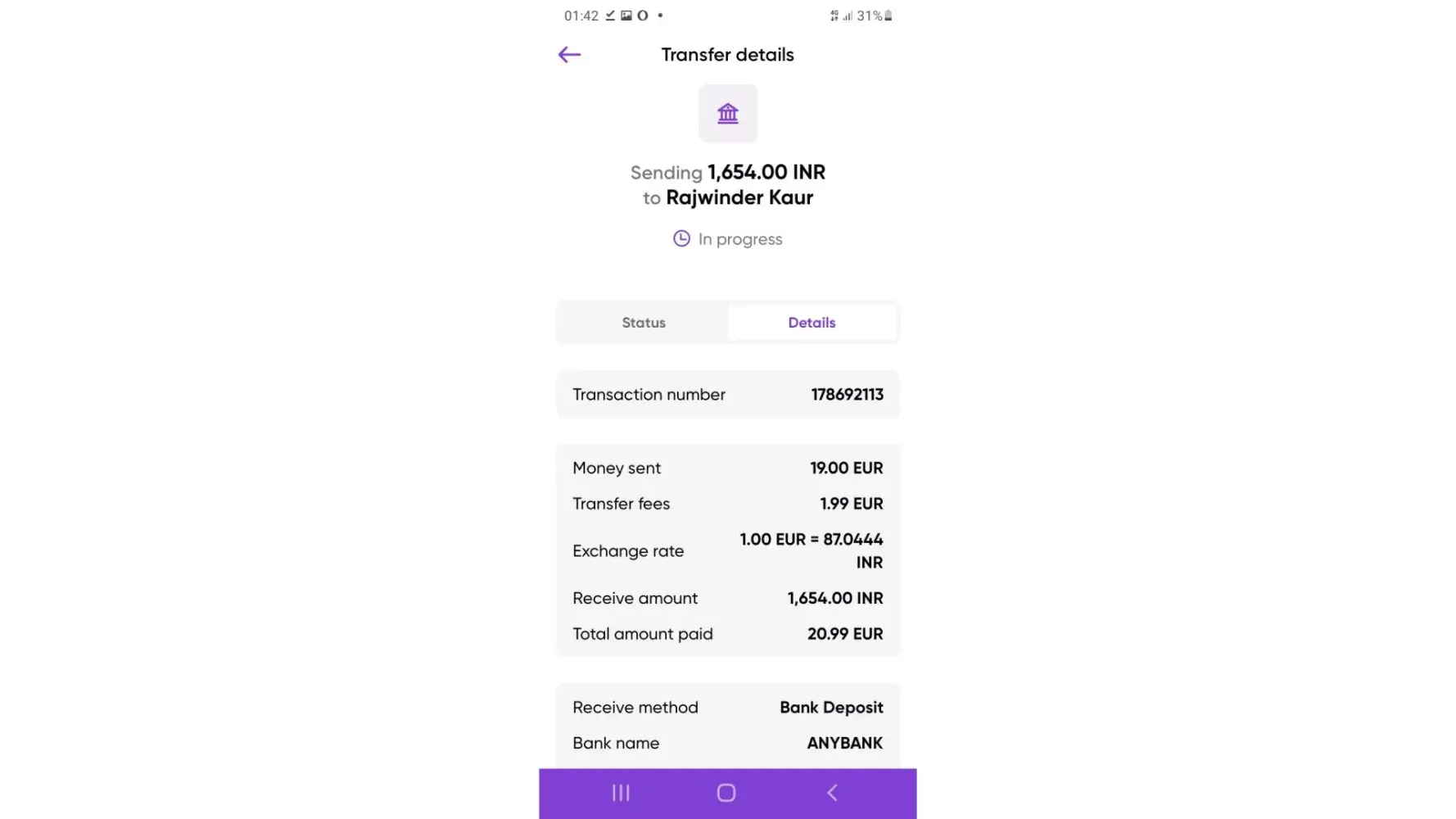This screenshot has height=819, width=1456.
Task: Select the Details tab
Action: (812, 323)
